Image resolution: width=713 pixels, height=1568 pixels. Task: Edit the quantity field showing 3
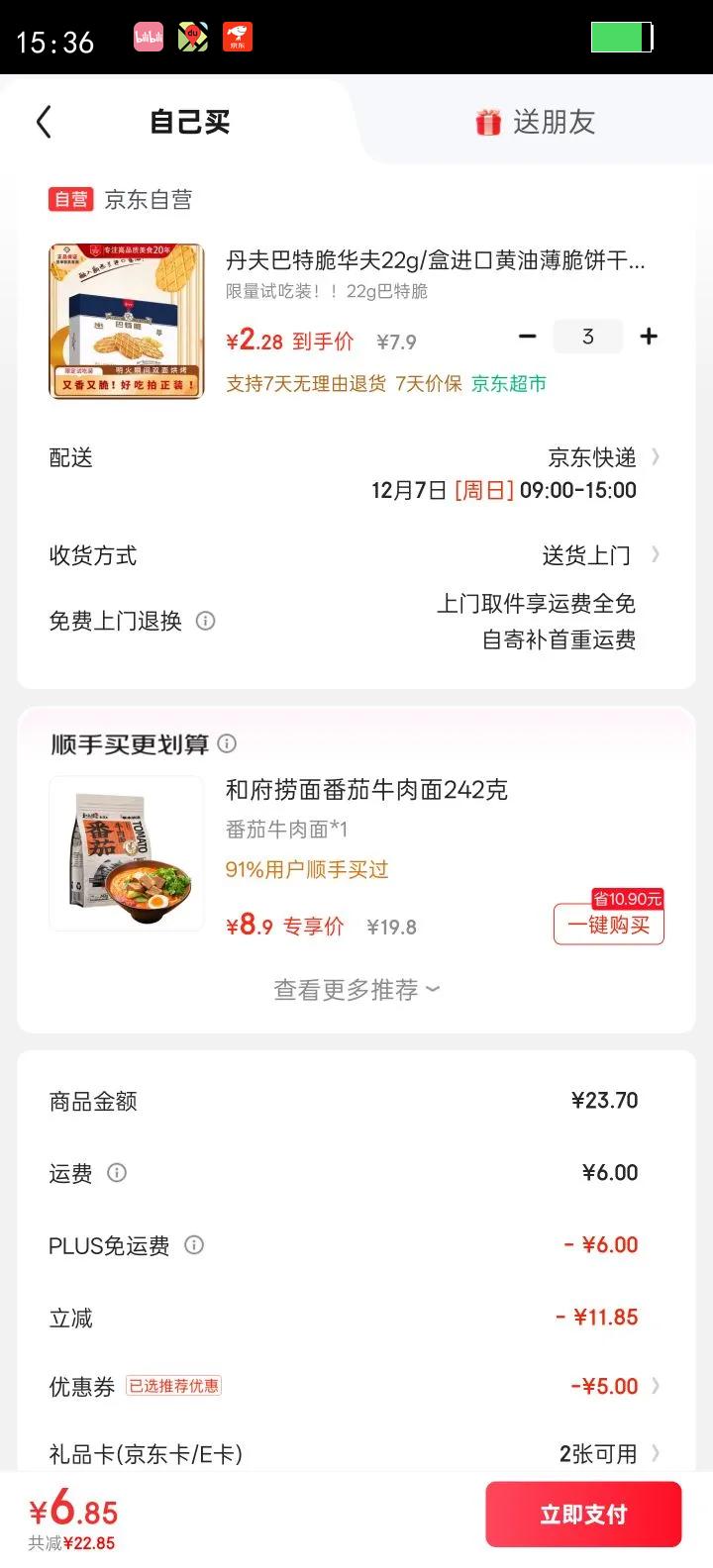click(x=587, y=337)
